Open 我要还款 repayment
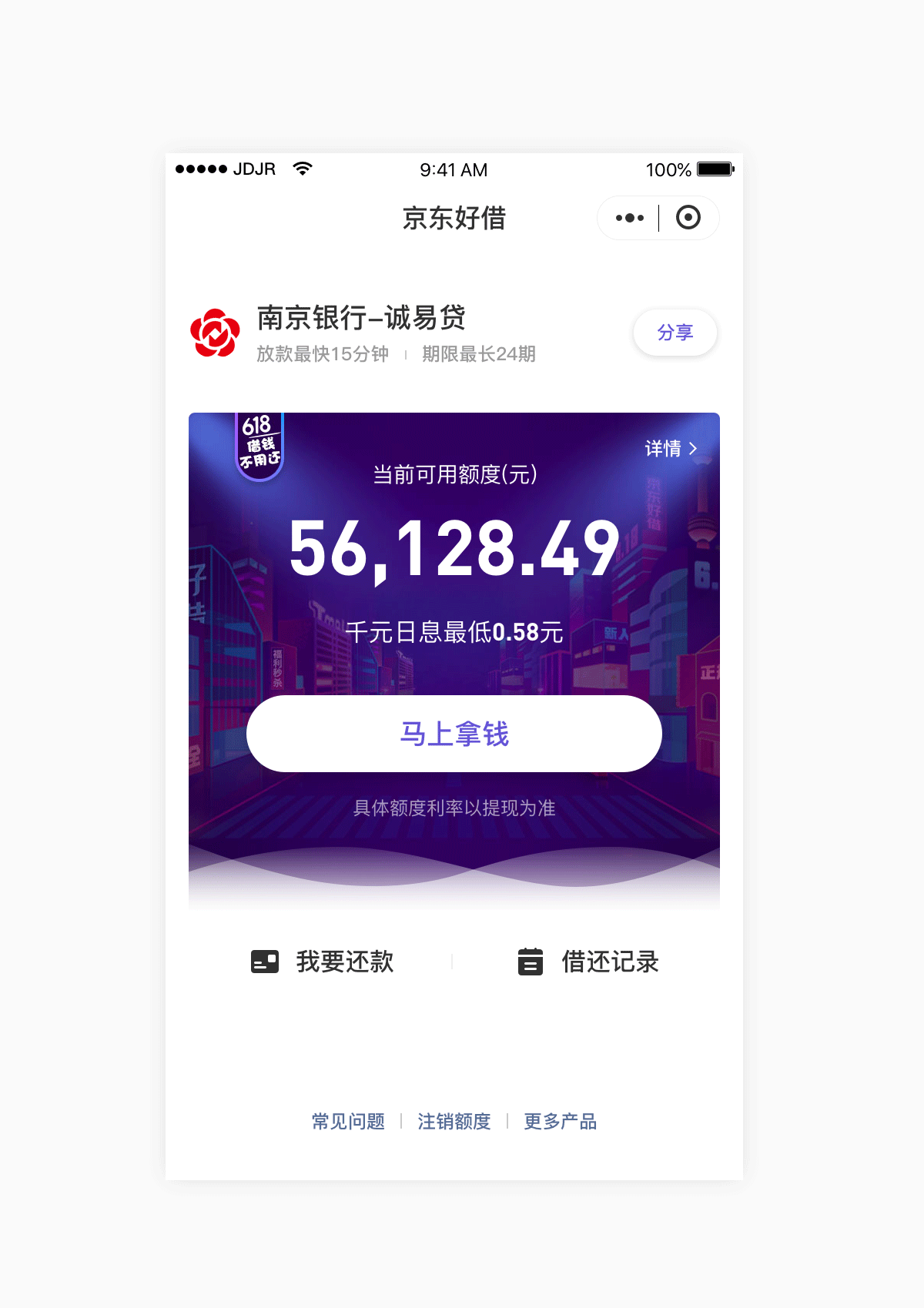This screenshot has width=924, height=1308. (323, 962)
